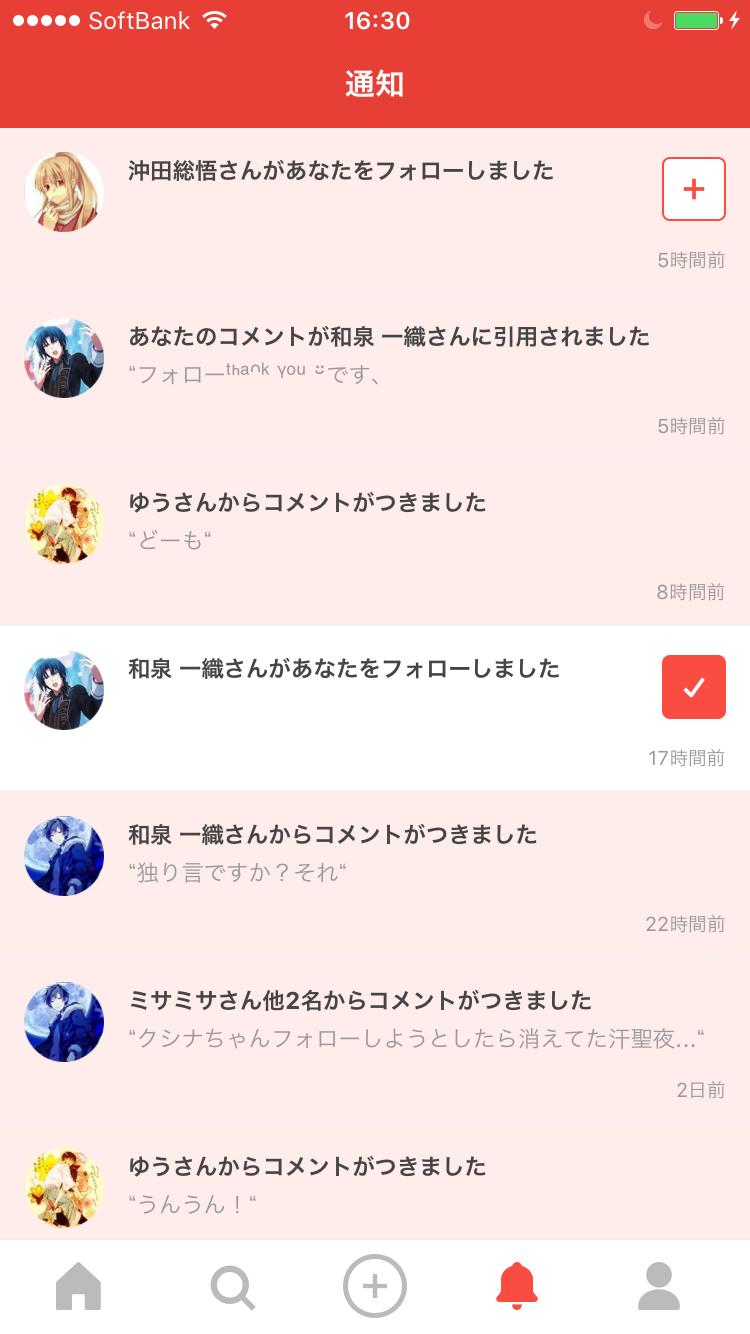Follow back 沖田総悟 with the plus button

tap(693, 188)
